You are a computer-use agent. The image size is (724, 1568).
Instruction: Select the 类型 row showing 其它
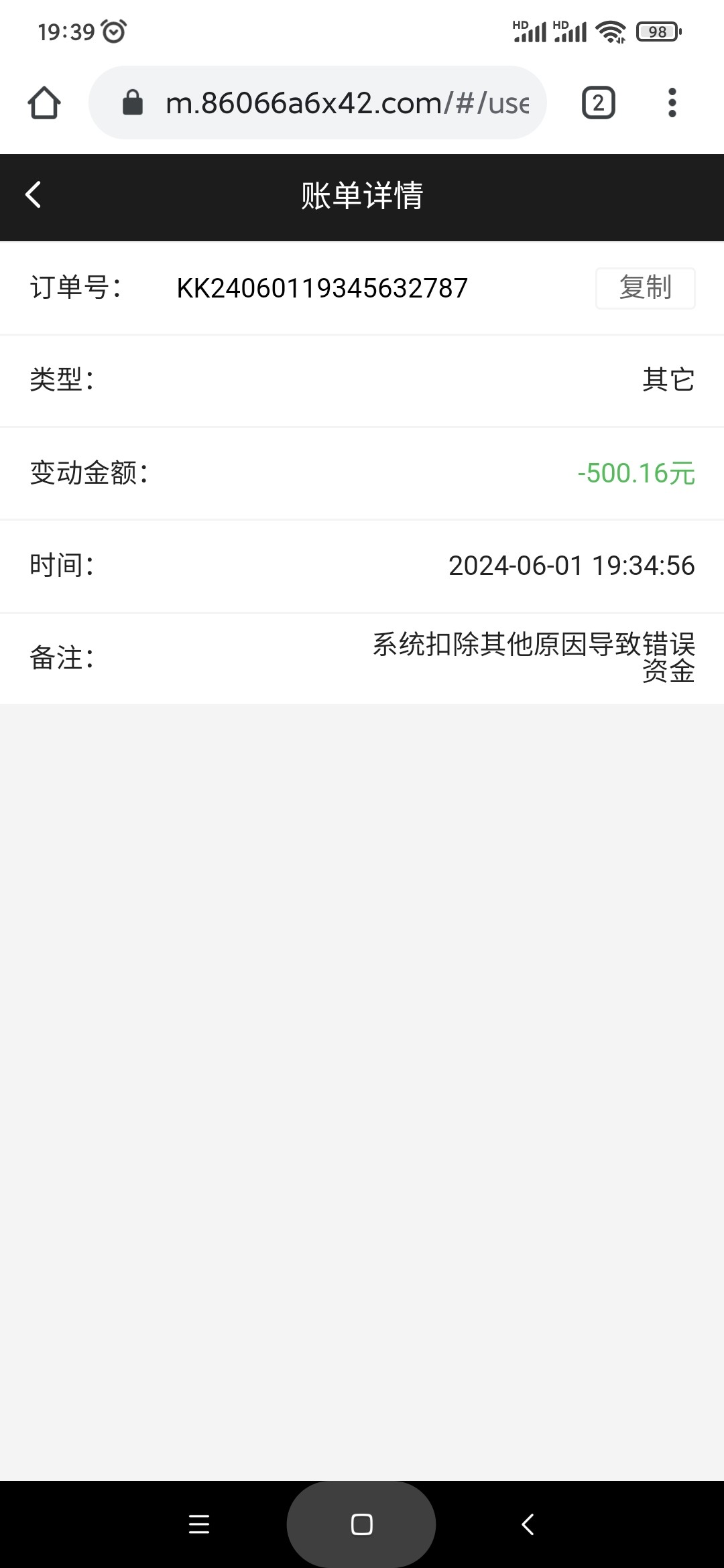(x=668, y=380)
